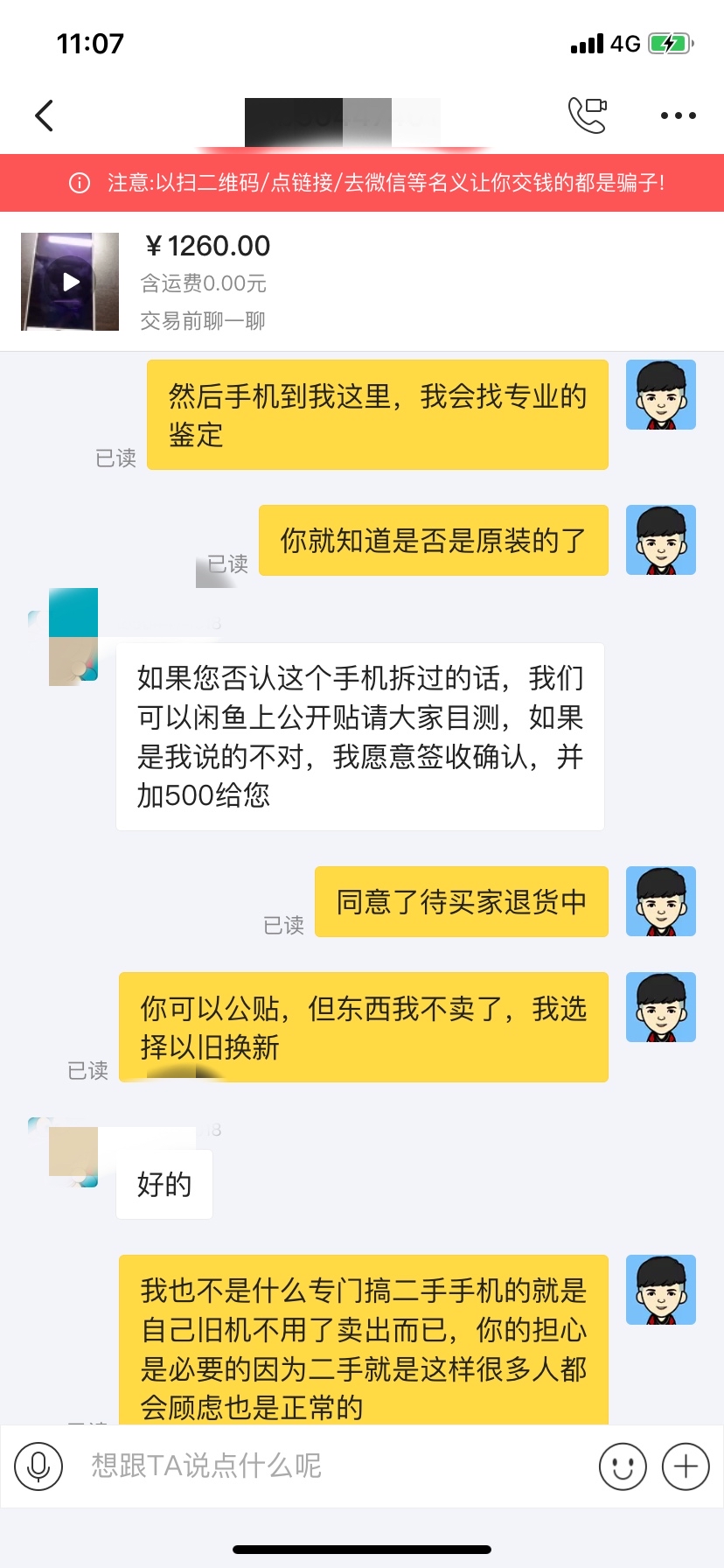Go back to the previous screen

pyautogui.click(x=45, y=115)
